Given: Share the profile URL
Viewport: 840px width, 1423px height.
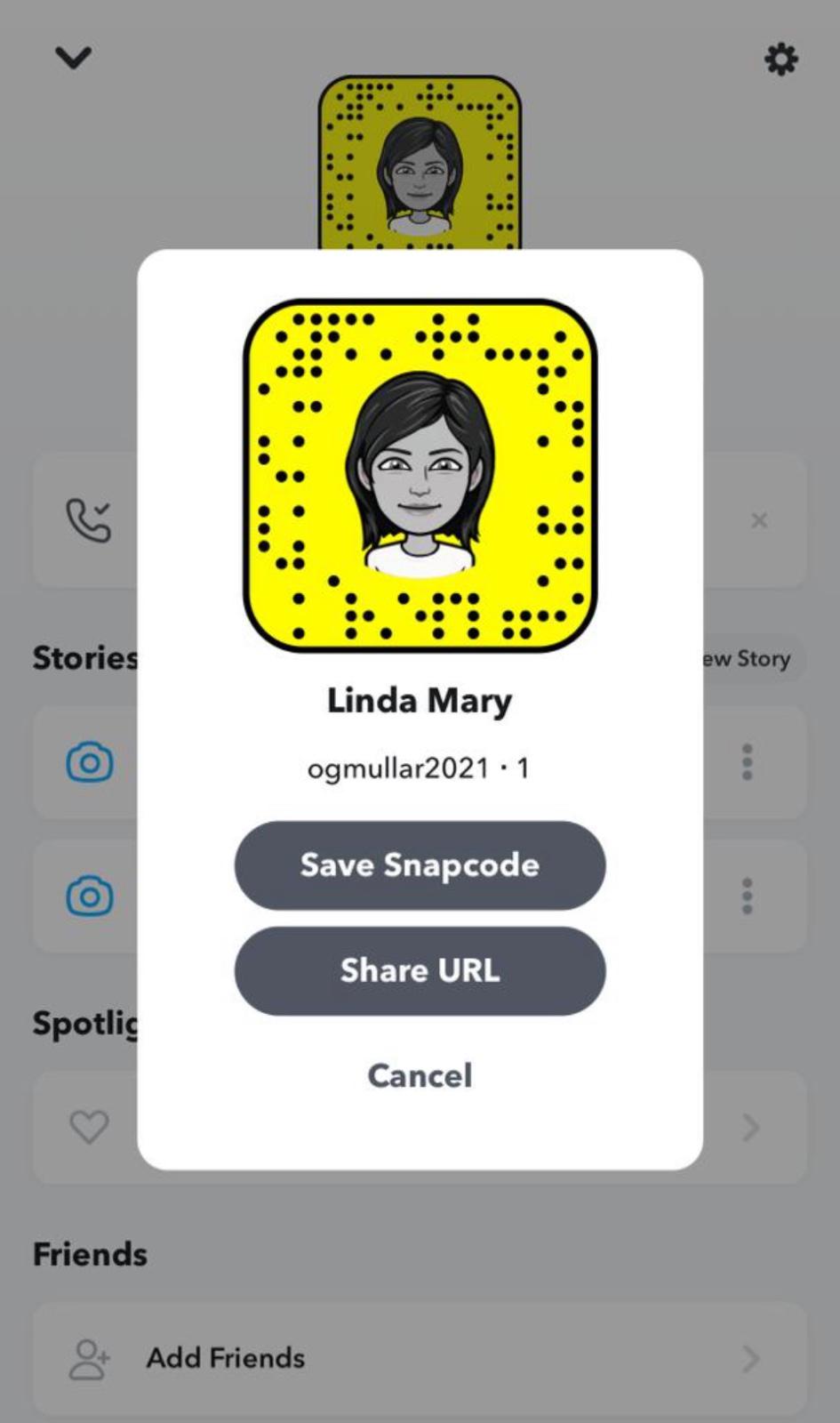Looking at the screenshot, I should pos(420,970).
